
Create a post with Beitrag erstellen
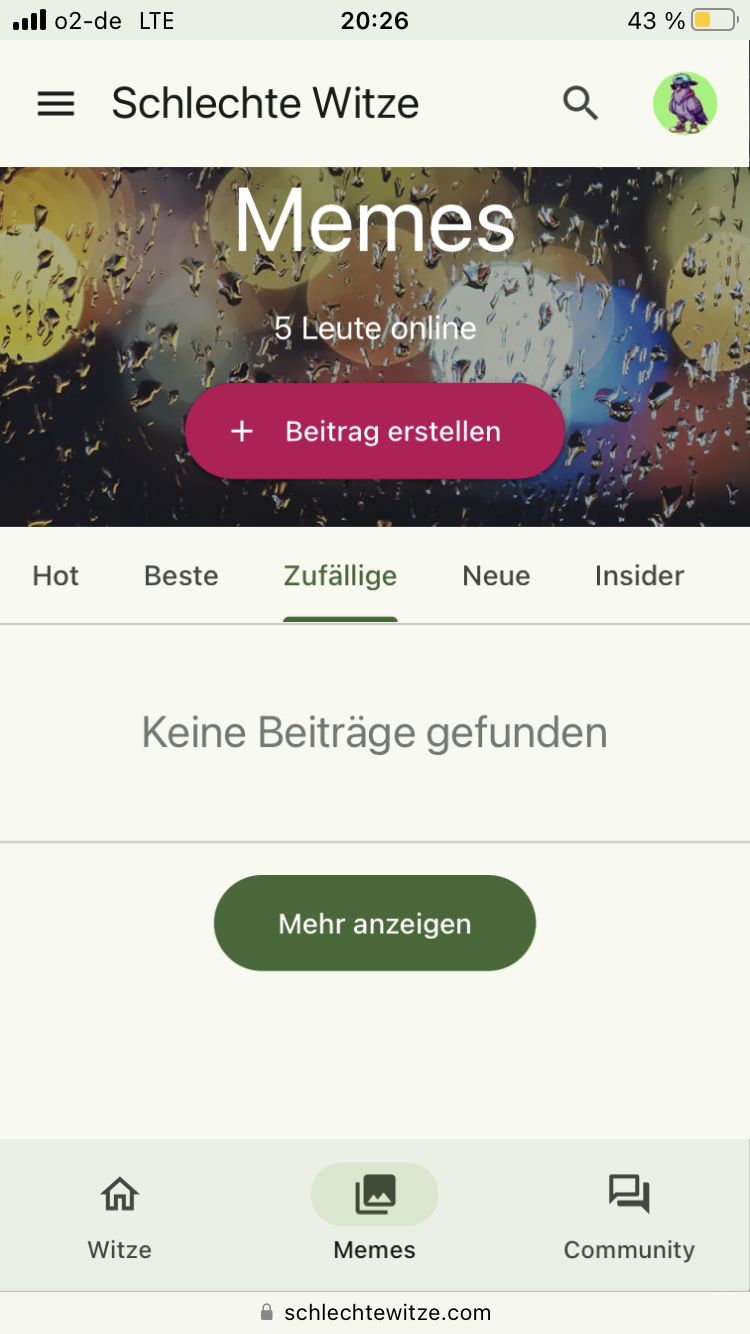tap(375, 431)
